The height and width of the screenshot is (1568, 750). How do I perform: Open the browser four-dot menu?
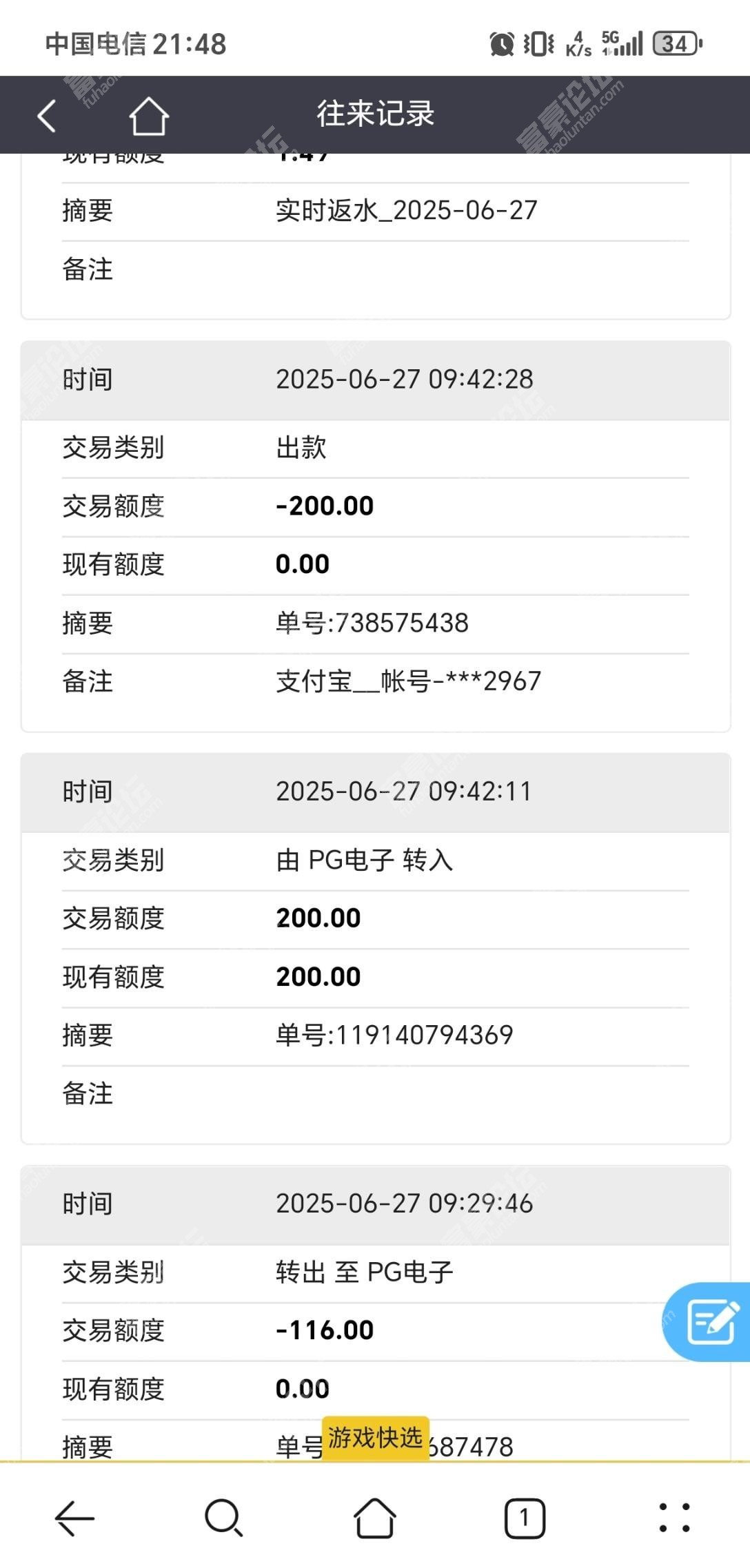(674, 1518)
